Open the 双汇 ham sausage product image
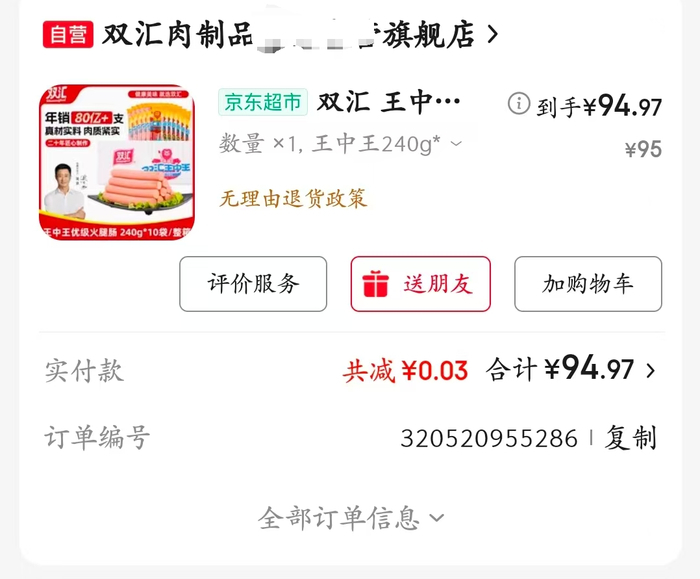Viewport: 700px width, 579px height. (116, 163)
